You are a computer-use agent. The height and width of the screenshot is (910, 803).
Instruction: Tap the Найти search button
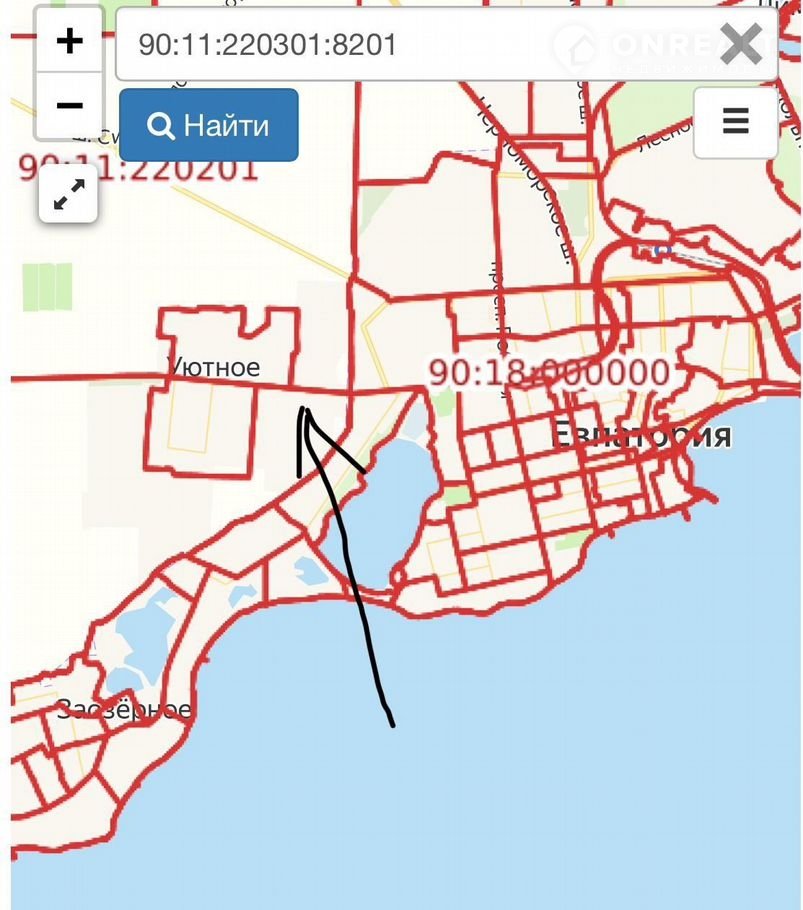[x=209, y=126]
